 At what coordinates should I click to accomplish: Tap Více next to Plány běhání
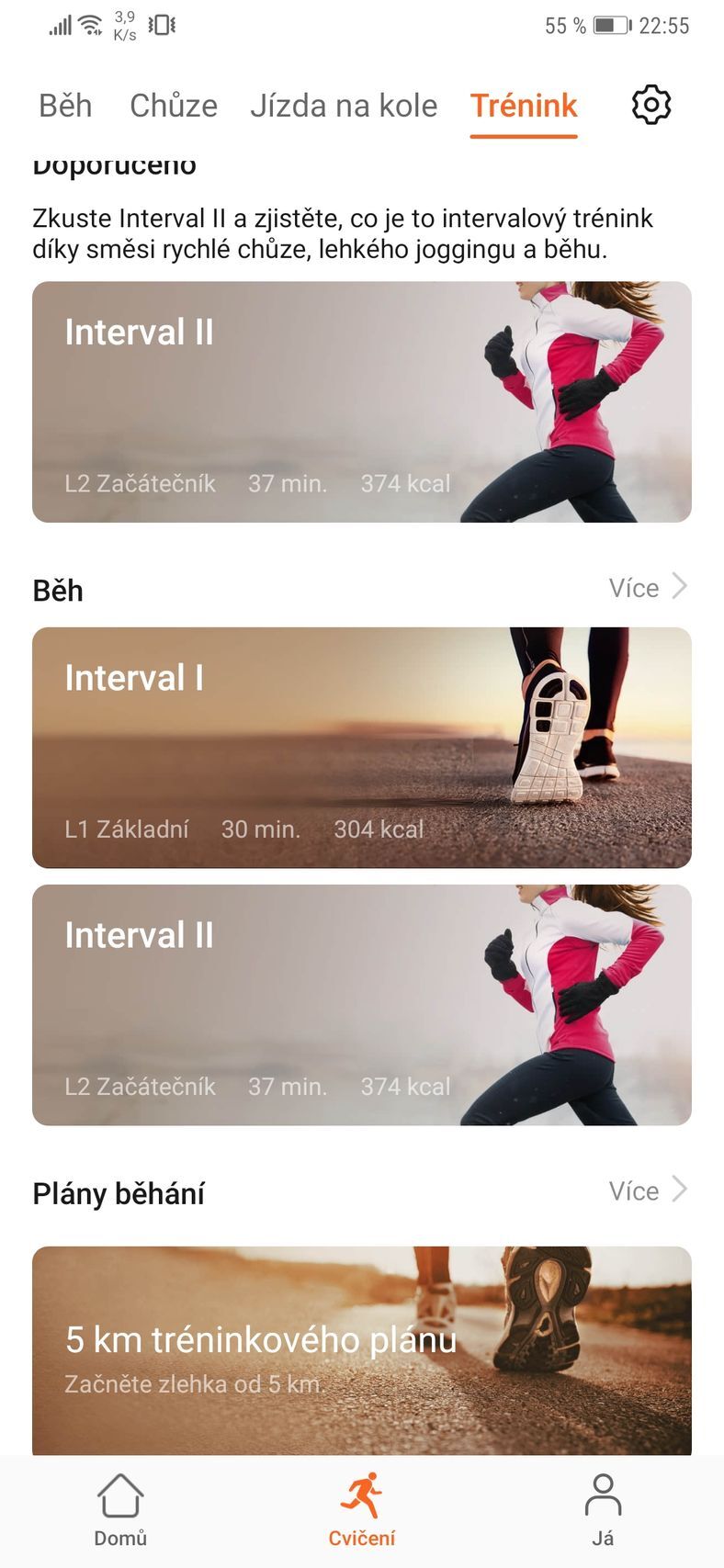647,1190
